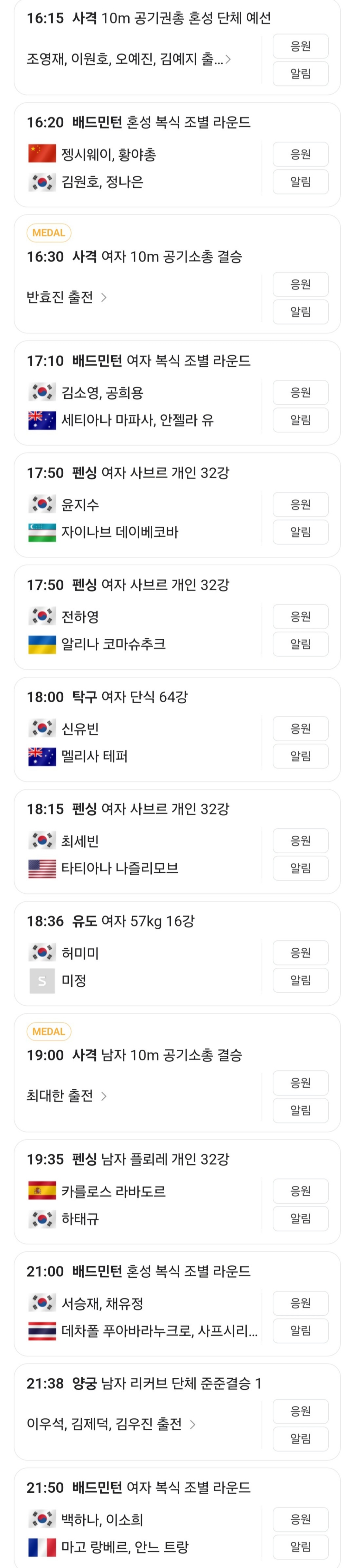This screenshot has height=1568, width=354.
Task: Tap 응원 on 윤지수 fencing match
Action: pos(300,505)
